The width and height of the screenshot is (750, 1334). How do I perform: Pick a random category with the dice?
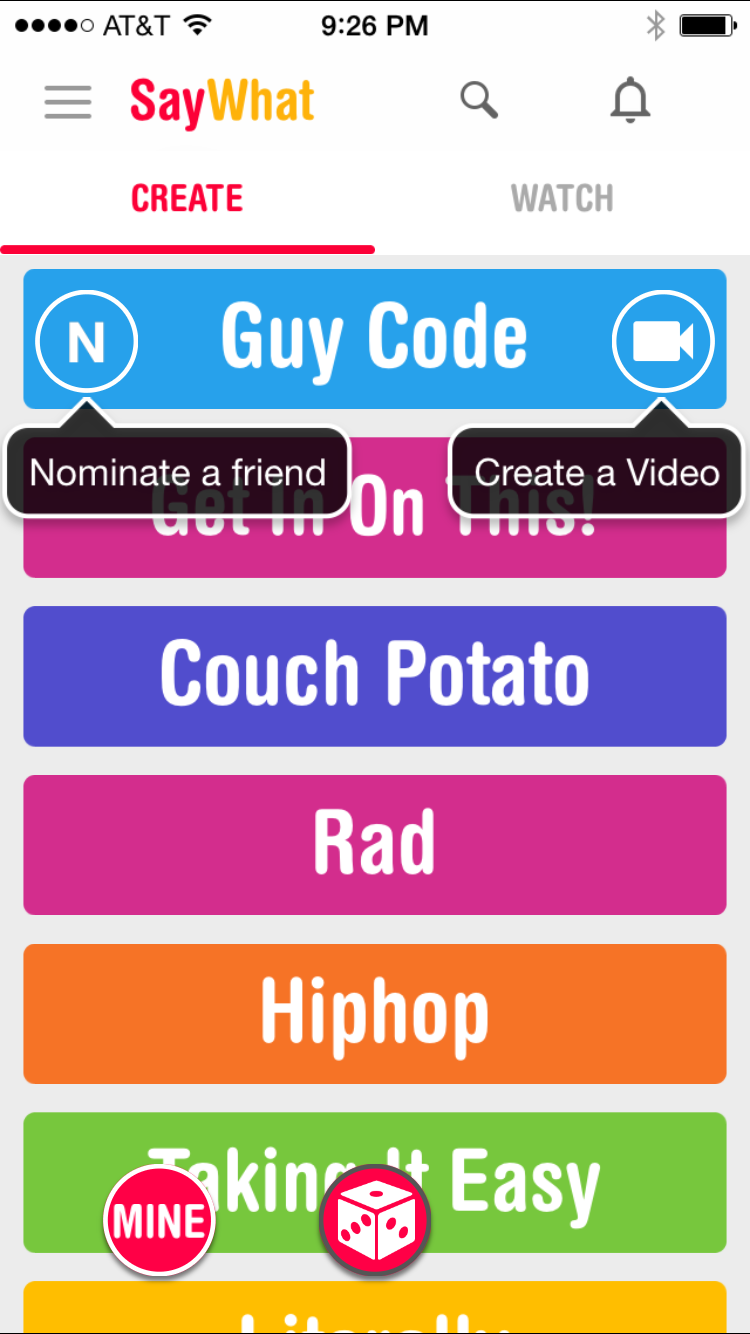[x=375, y=1221]
